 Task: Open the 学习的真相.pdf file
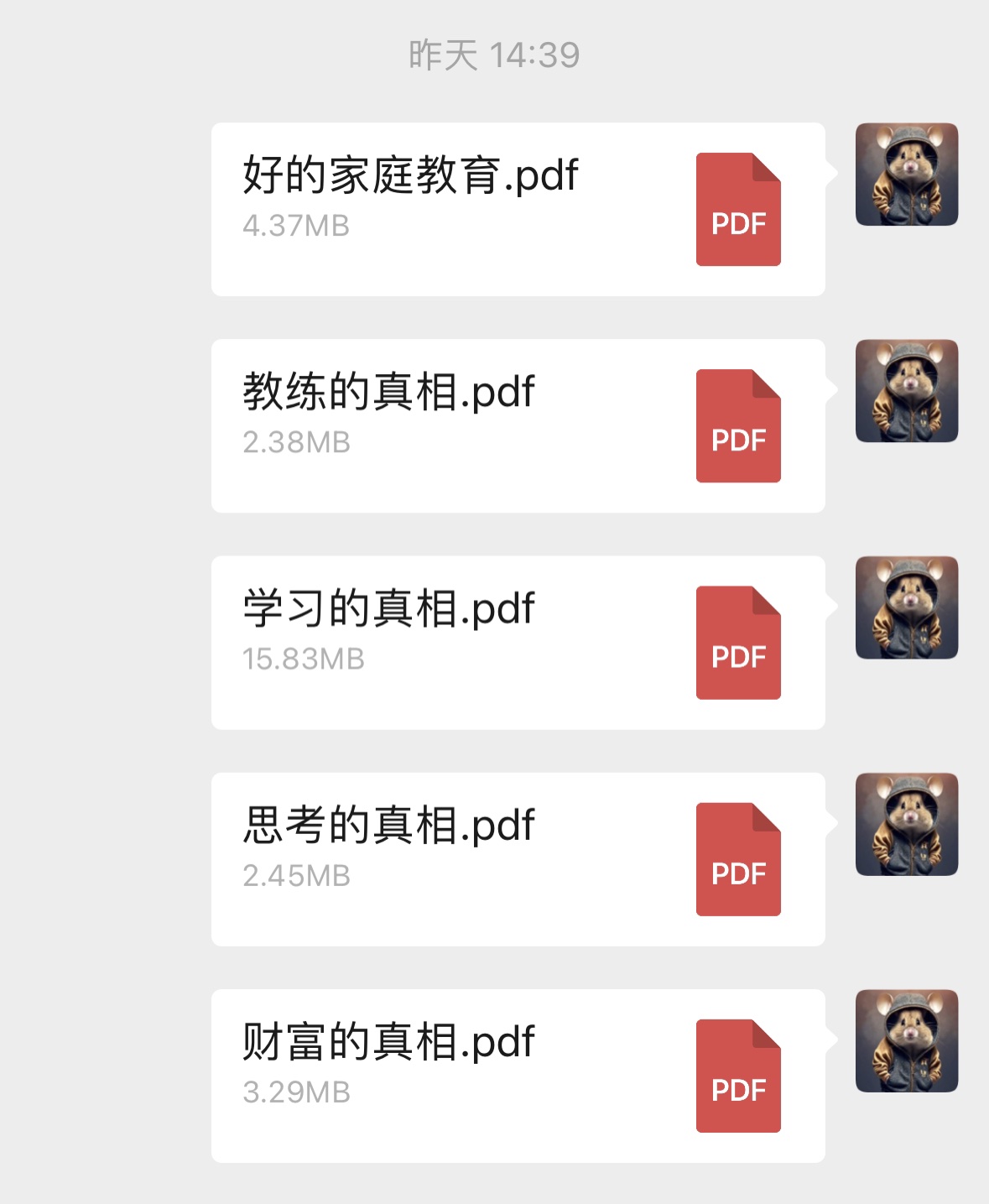coord(518,642)
